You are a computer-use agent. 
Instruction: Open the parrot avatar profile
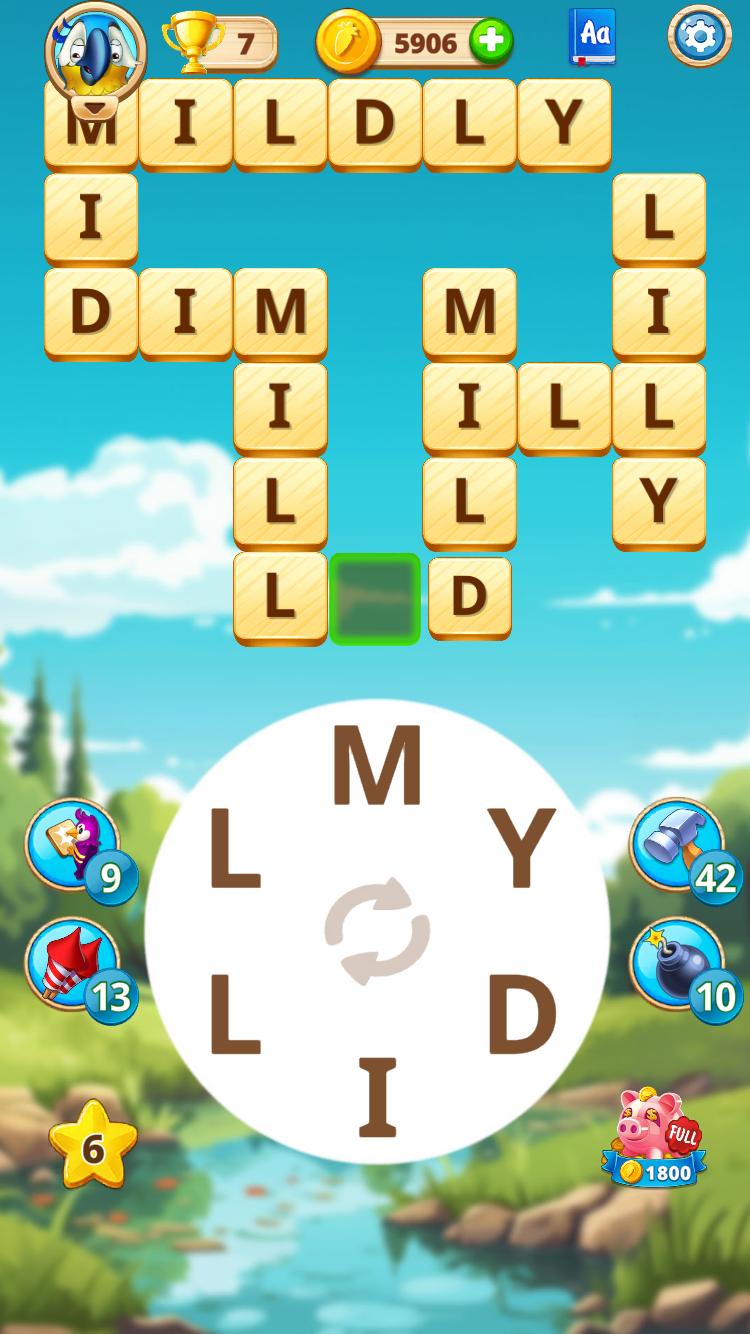pyautogui.click(x=96, y=50)
